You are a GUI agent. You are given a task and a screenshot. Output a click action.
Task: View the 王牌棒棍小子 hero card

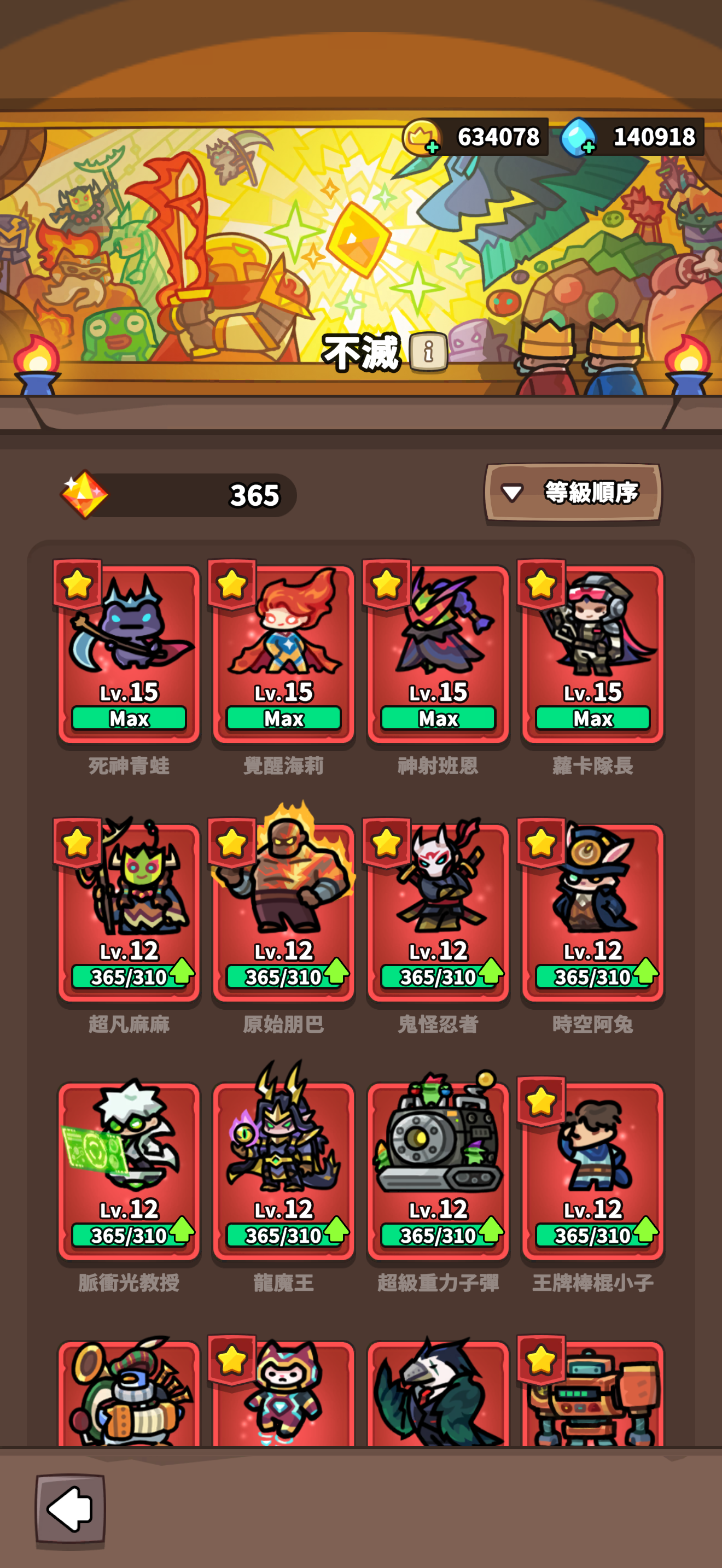point(593,1172)
